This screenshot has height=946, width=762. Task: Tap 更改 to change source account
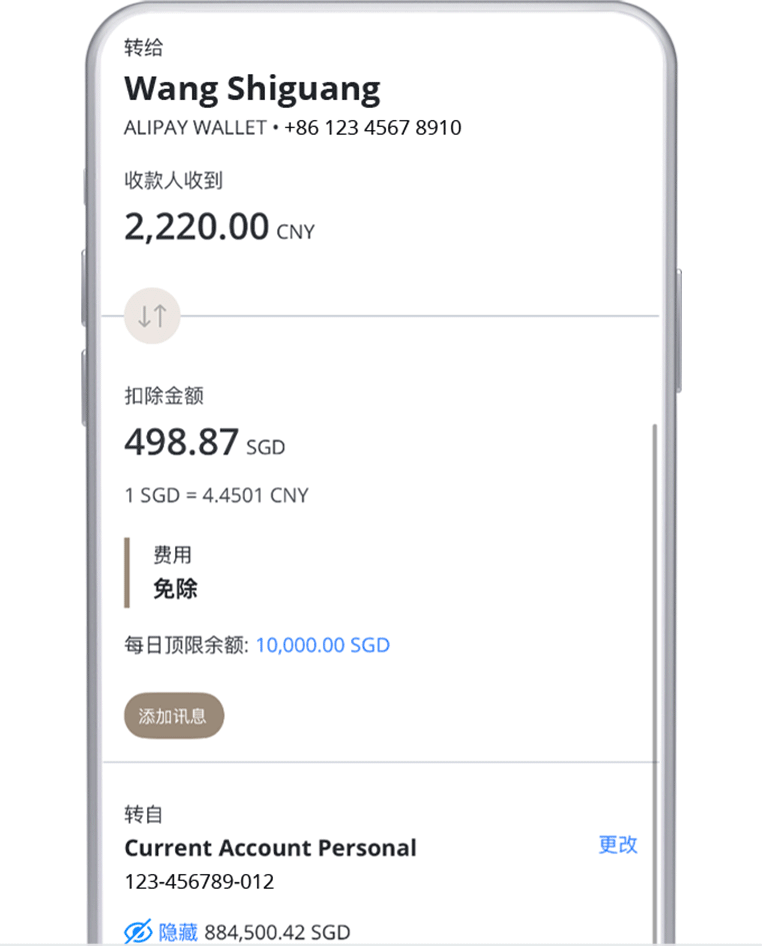617,845
